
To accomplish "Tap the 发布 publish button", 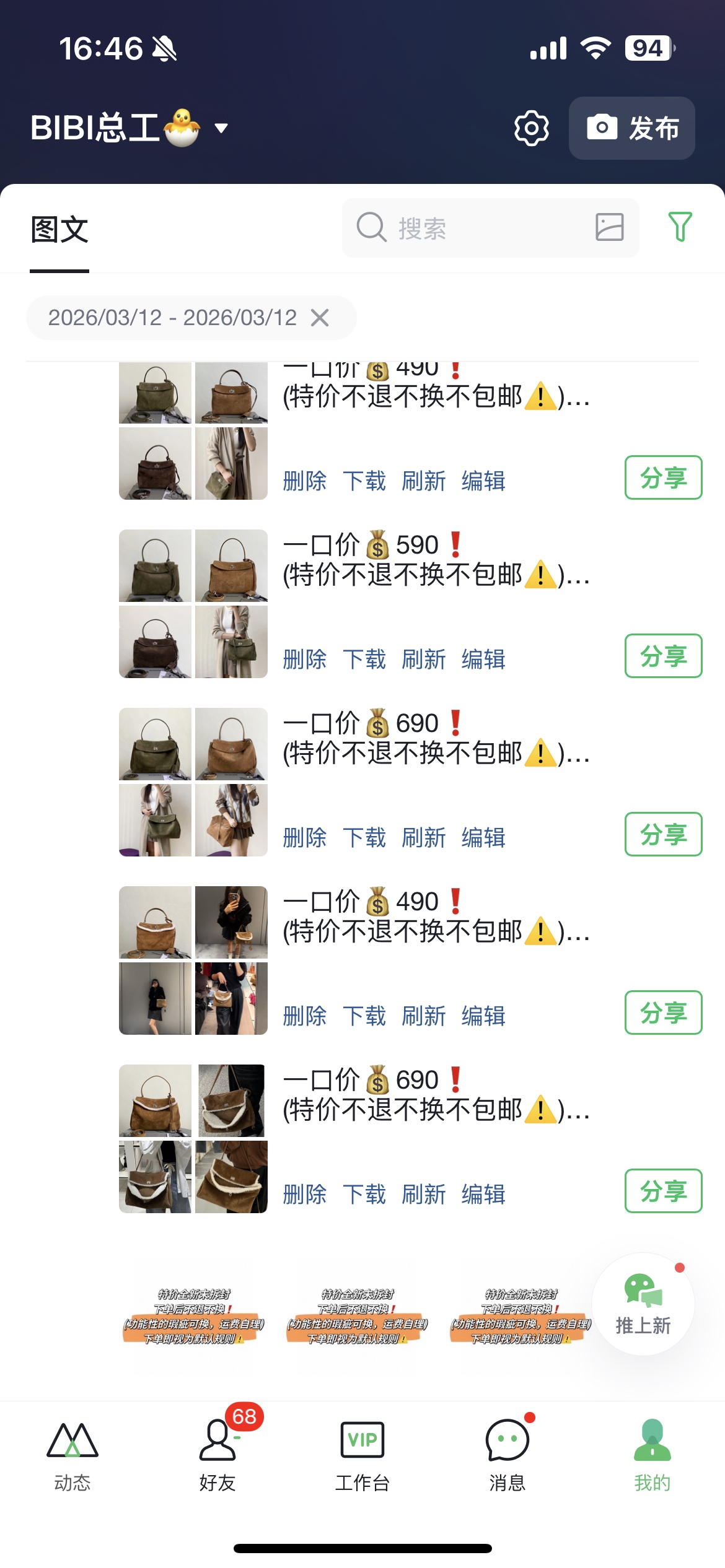I will point(631,128).
